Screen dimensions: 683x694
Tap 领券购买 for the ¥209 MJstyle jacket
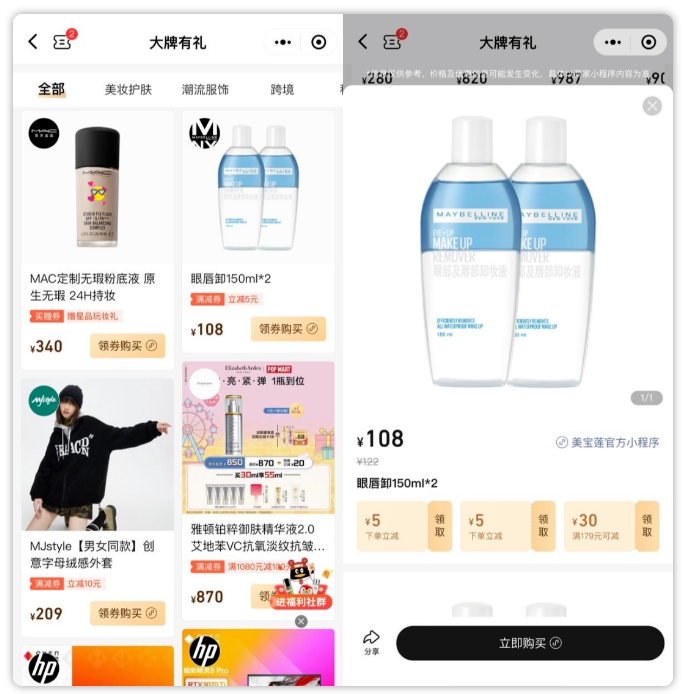(128, 613)
